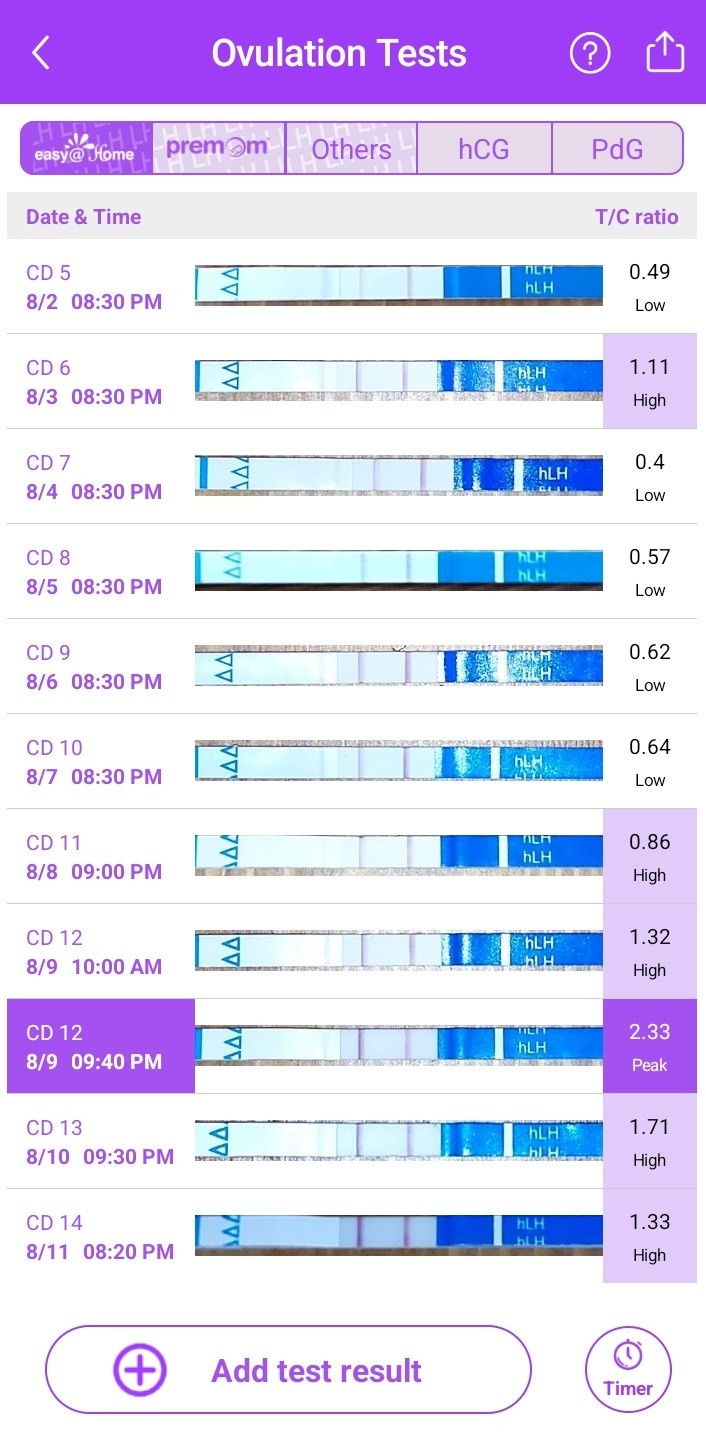Image resolution: width=706 pixels, height=1446 pixels.
Task: Switch to the Premom tab
Action: (x=218, y=149)
